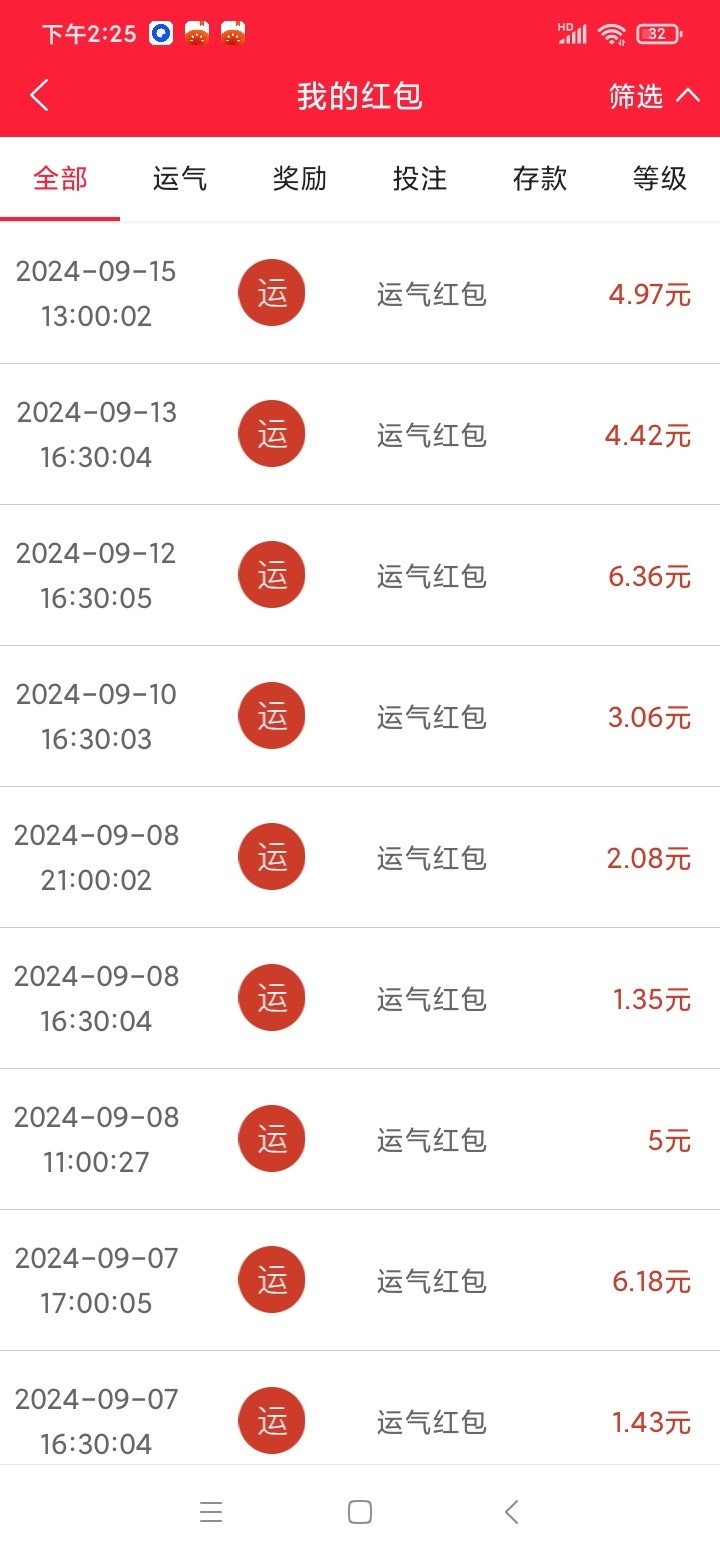Tap the 2024-09-07 16:30 record row
The height and width of the screenshot is (1560, 720).
[360, 1420]
